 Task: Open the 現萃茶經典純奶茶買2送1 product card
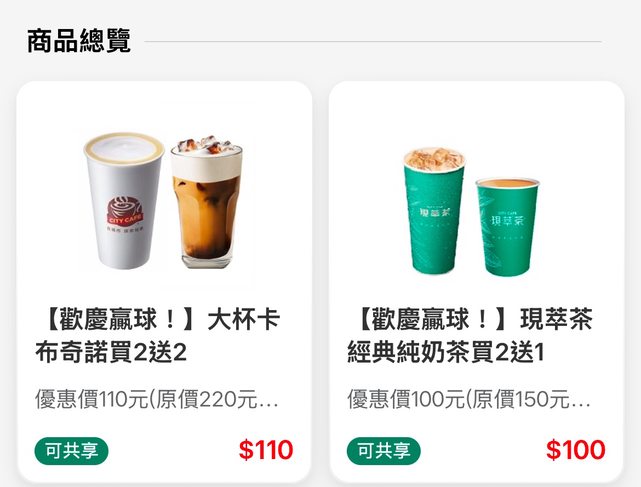(x=476, y=280)
